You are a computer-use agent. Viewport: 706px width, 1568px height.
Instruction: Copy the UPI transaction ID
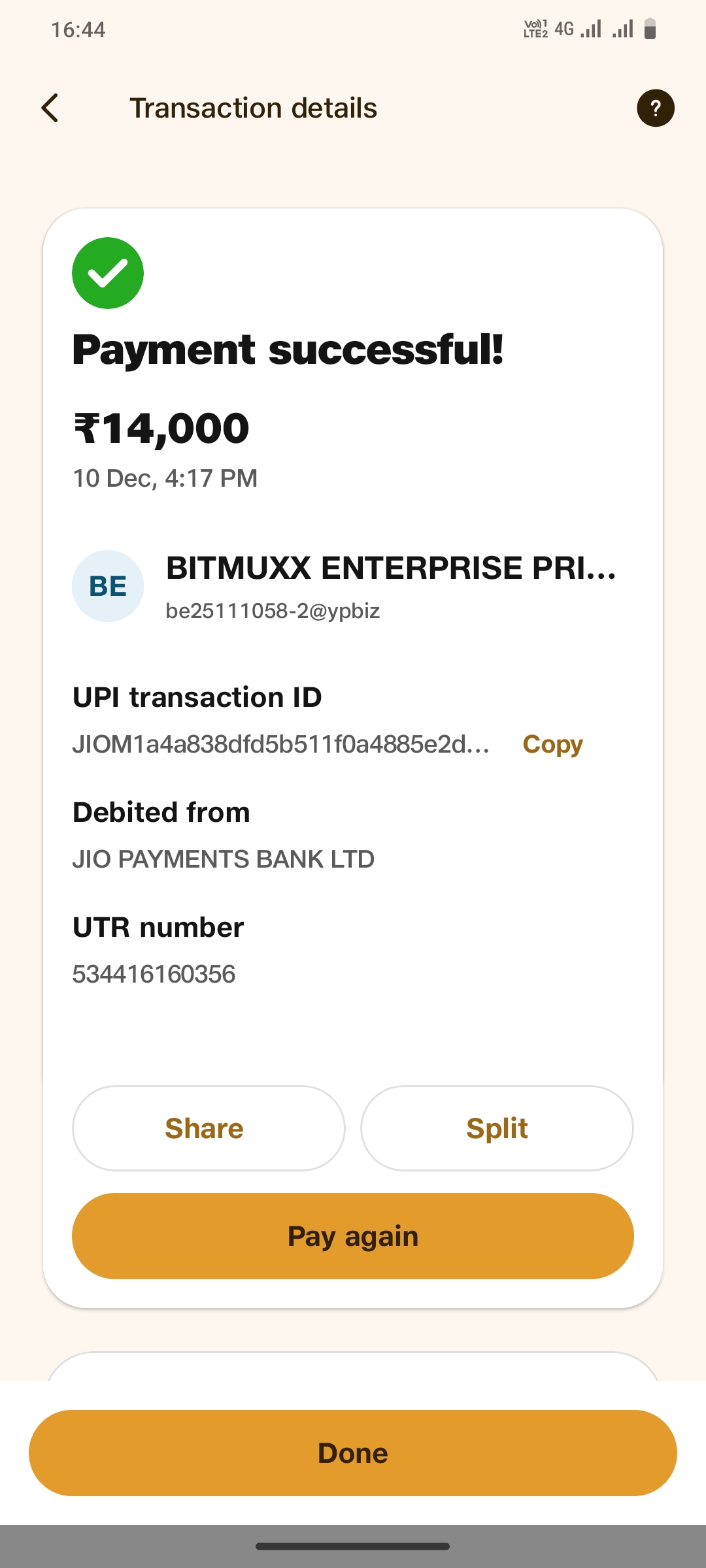click(x=552, y=744)
